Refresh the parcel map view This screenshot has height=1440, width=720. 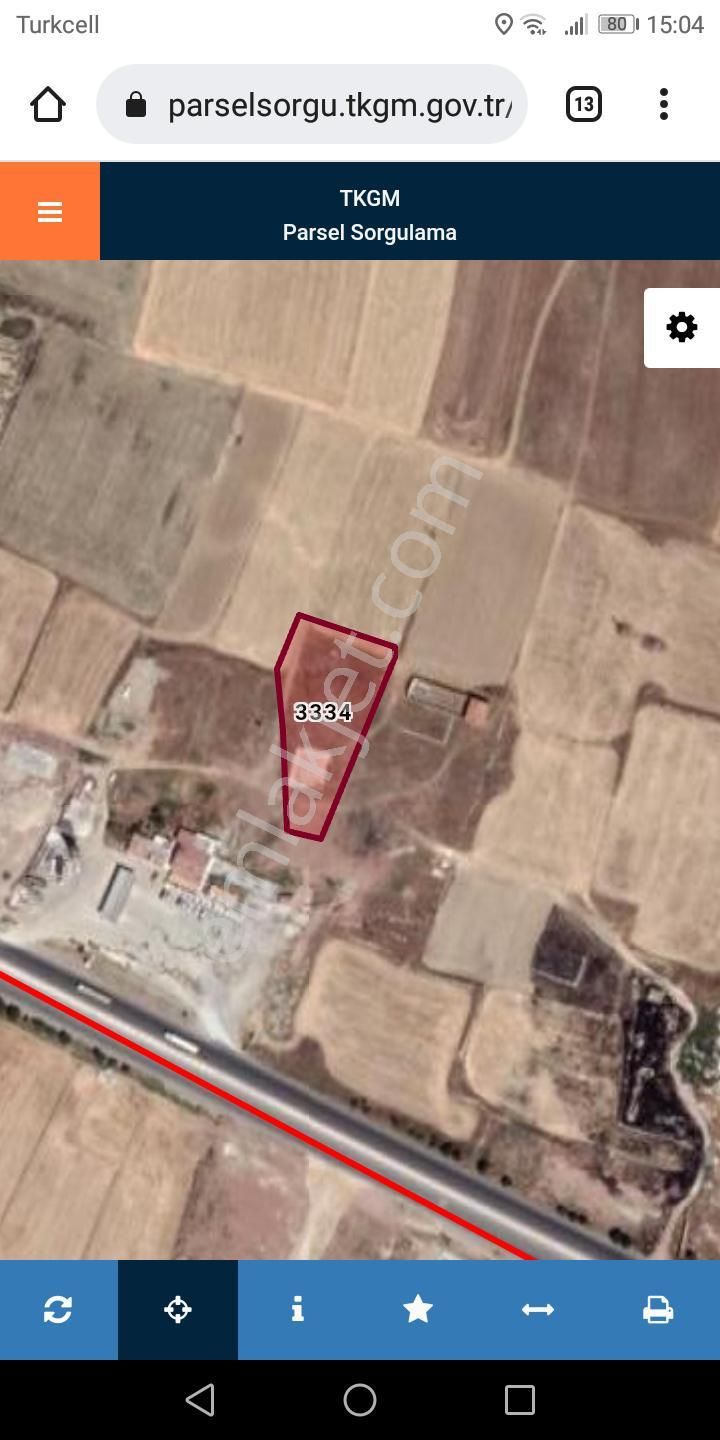(x=58, y=1308)
